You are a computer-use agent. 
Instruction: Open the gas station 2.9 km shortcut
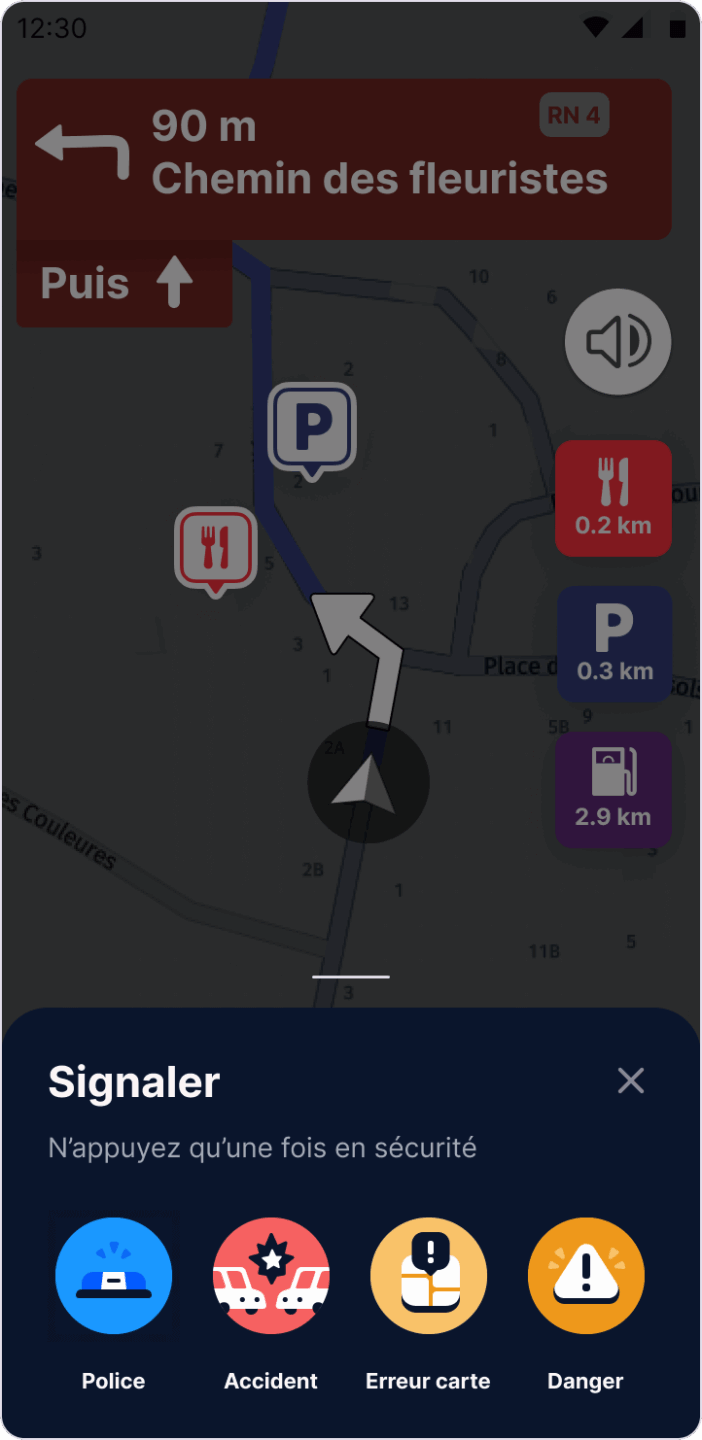[x=613, y=789]
